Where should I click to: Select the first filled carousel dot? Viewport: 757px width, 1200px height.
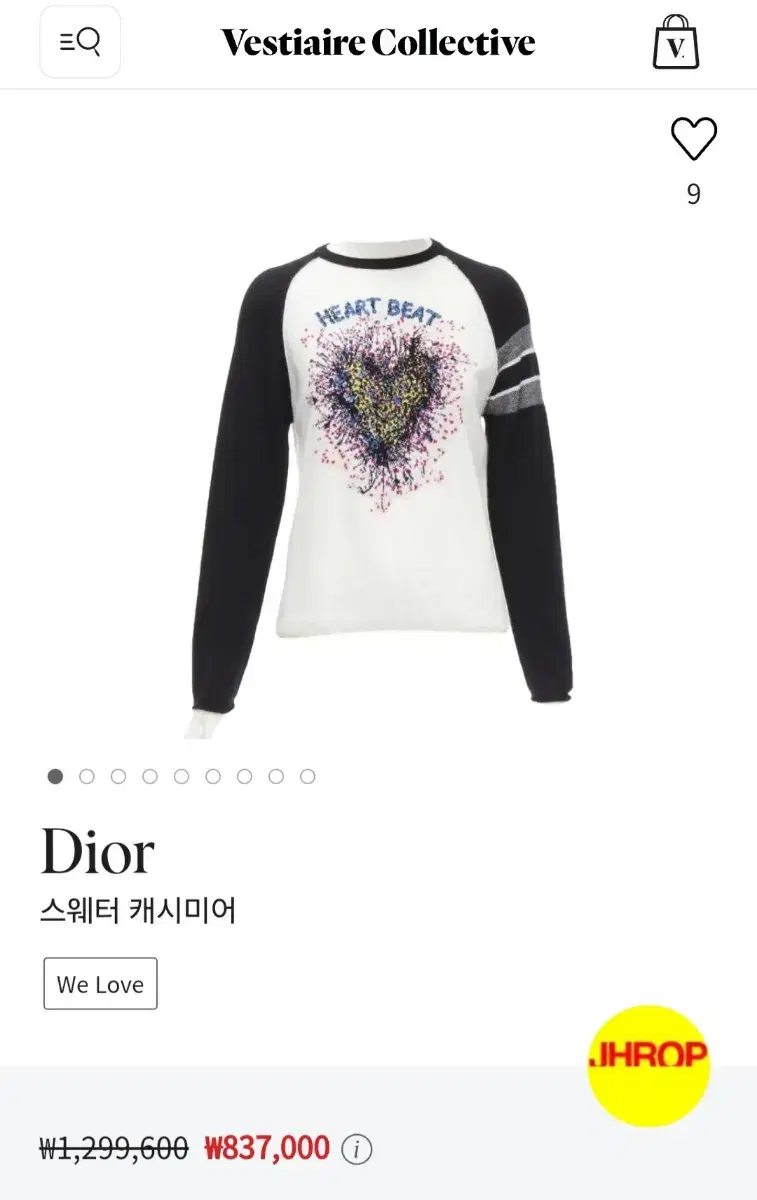(x=55, y=776)
